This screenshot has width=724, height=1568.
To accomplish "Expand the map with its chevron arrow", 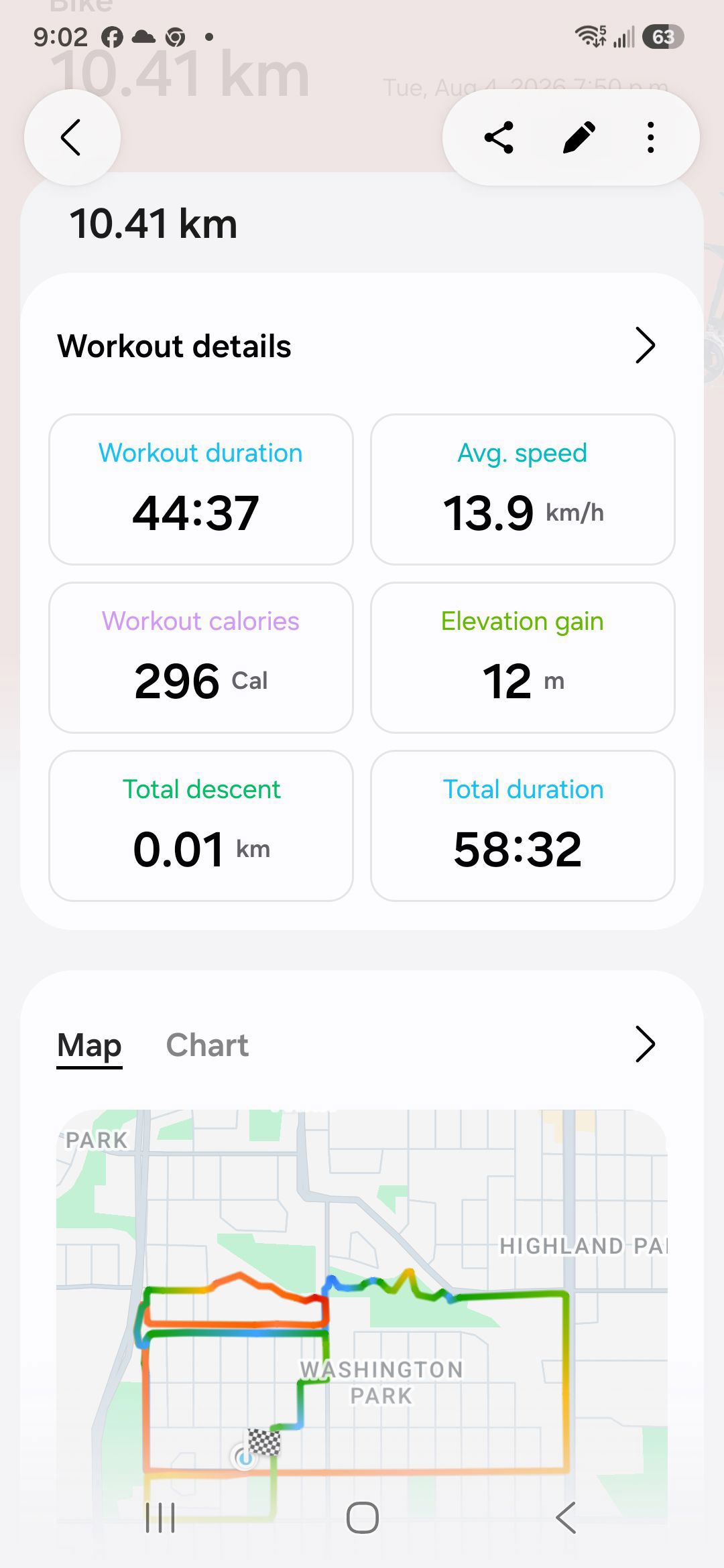I will pos(644,1045).
